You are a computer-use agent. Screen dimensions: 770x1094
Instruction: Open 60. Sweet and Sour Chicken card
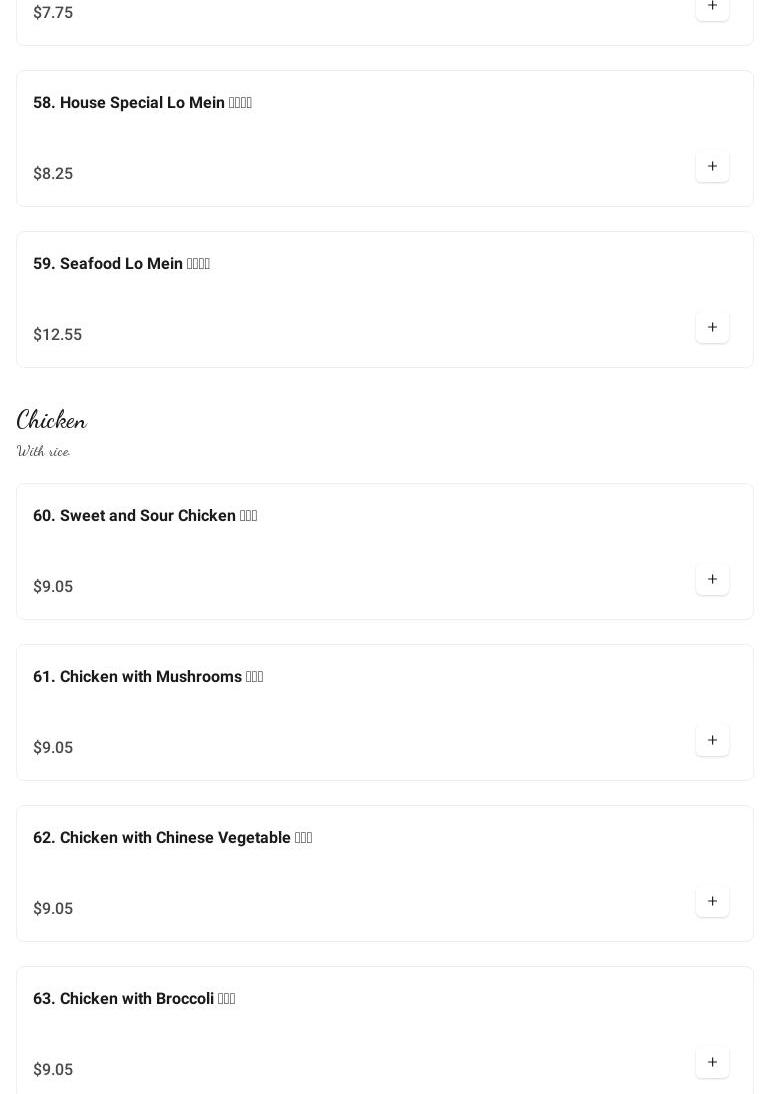145,516
